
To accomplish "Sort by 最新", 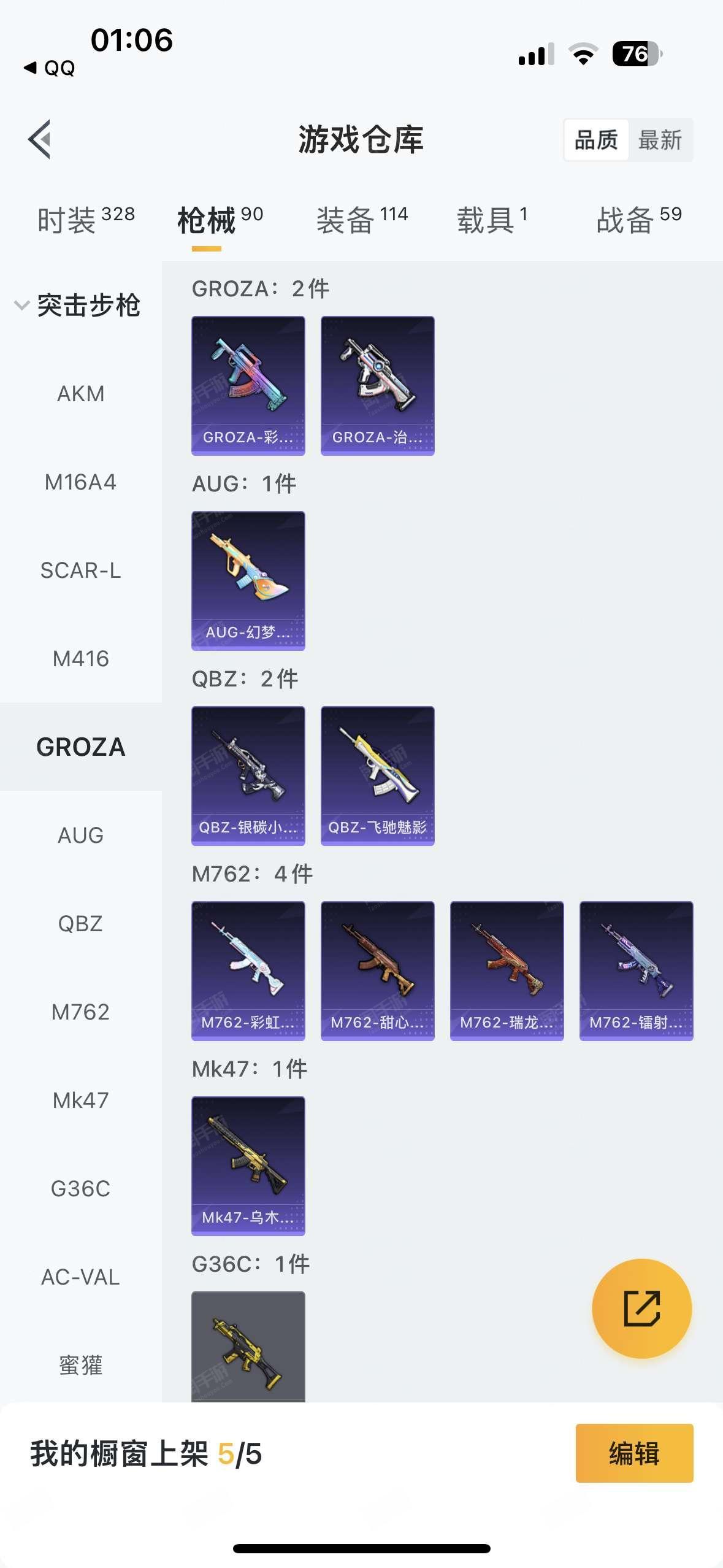I will 660,140.
